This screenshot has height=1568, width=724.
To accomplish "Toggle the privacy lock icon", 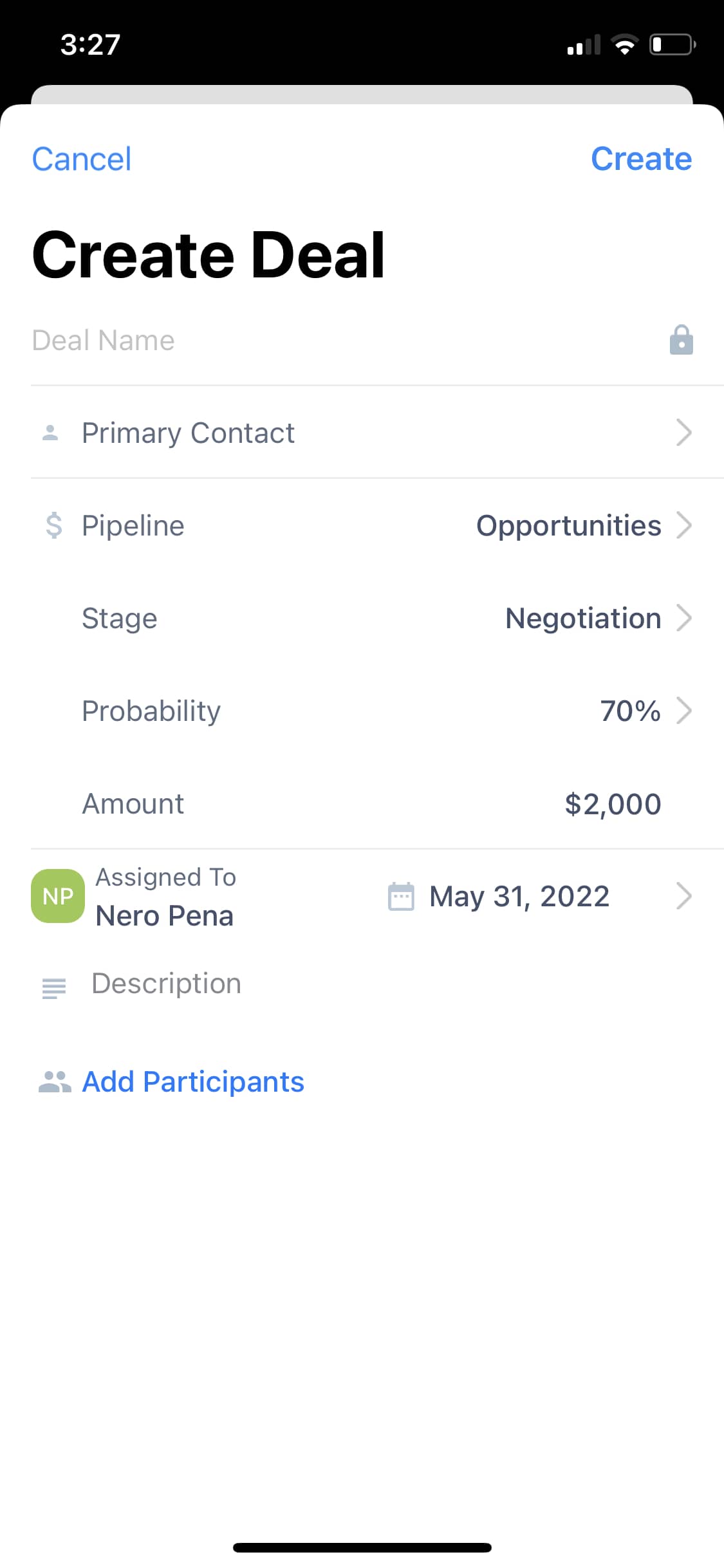I will pos(681,340).
